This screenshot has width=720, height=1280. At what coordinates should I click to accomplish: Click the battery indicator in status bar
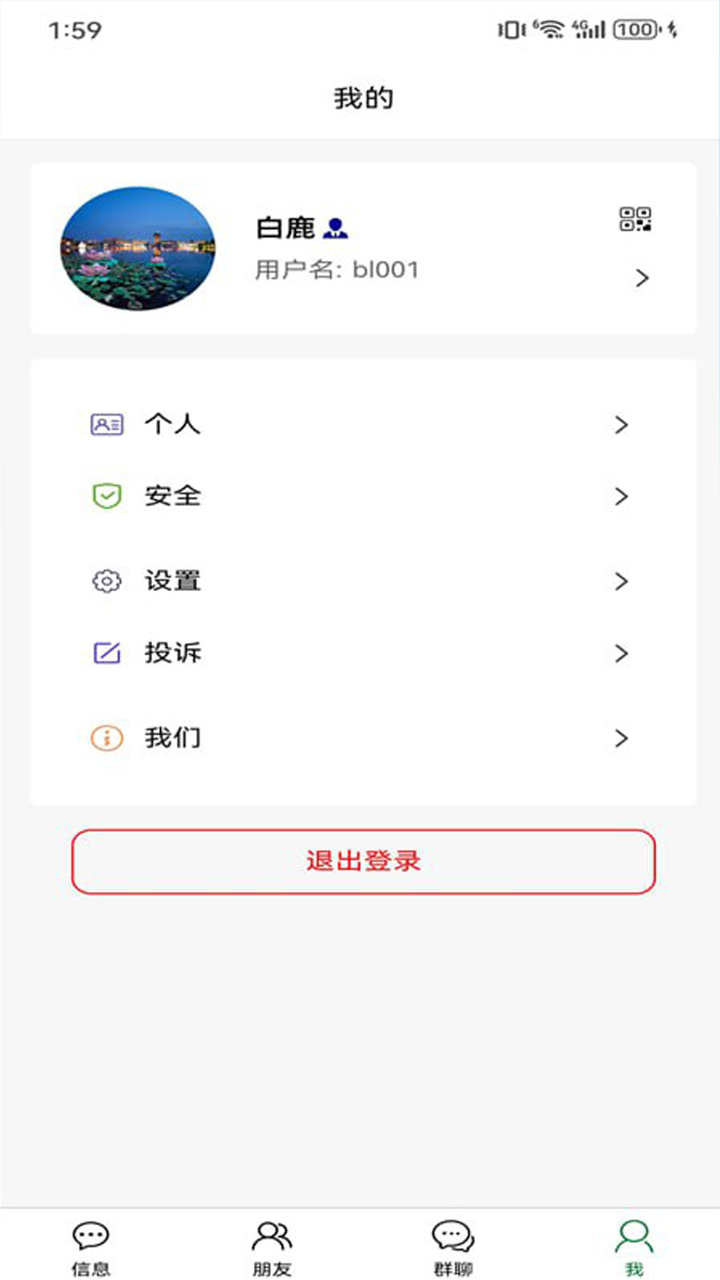point(634,30)
